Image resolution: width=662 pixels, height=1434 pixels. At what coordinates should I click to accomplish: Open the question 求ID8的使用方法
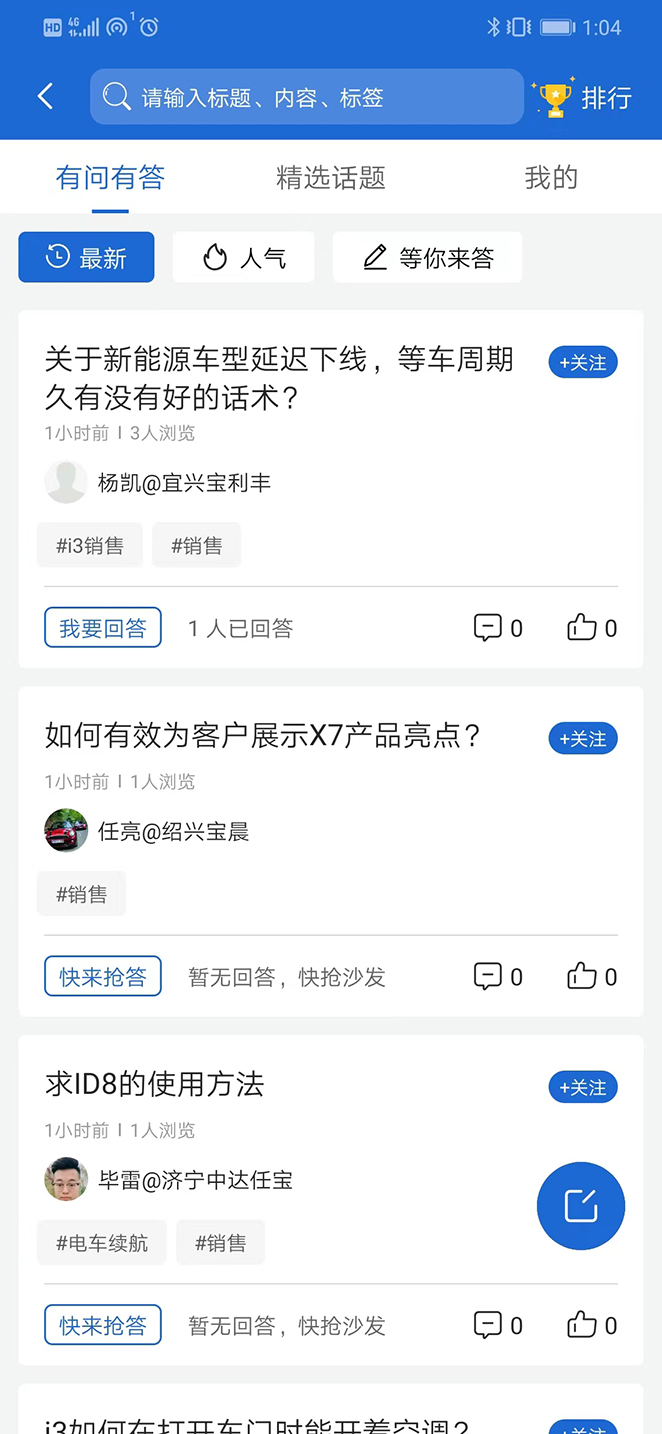click(x=155, y=1084)
